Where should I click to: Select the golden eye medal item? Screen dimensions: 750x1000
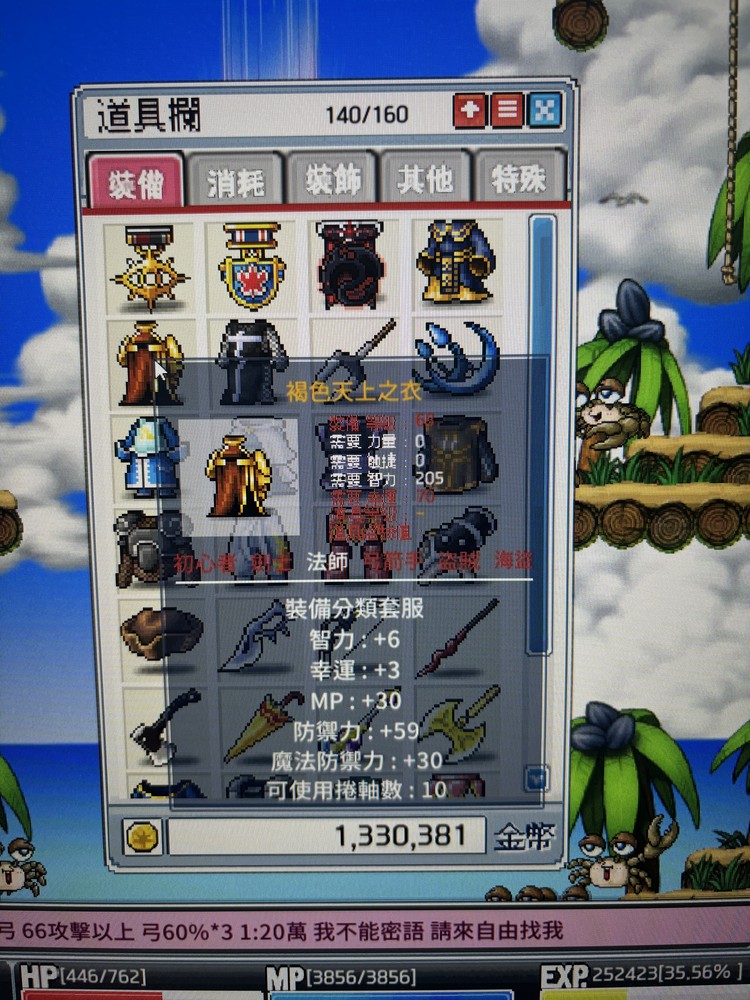tap(150, 266)
